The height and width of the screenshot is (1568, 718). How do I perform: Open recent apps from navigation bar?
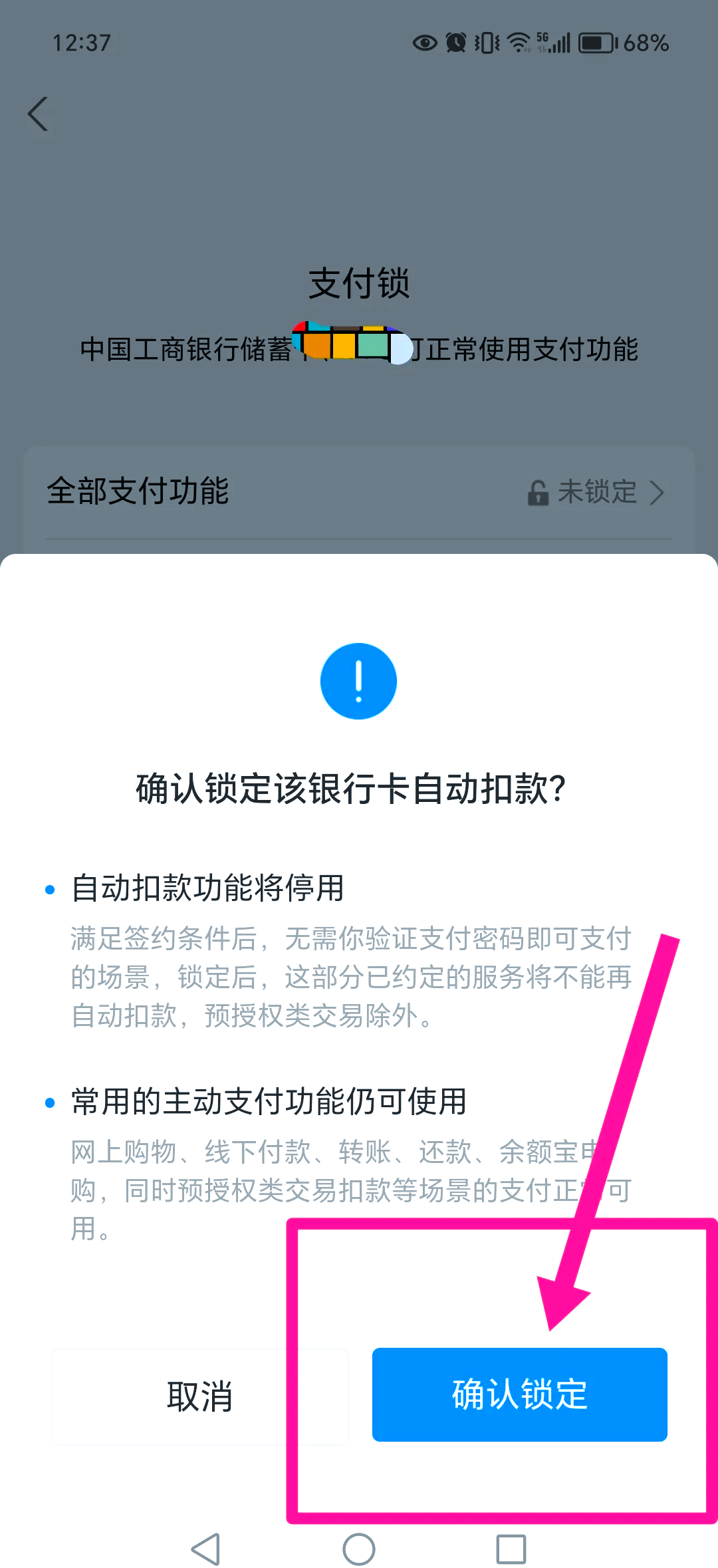pos(511,1549)
